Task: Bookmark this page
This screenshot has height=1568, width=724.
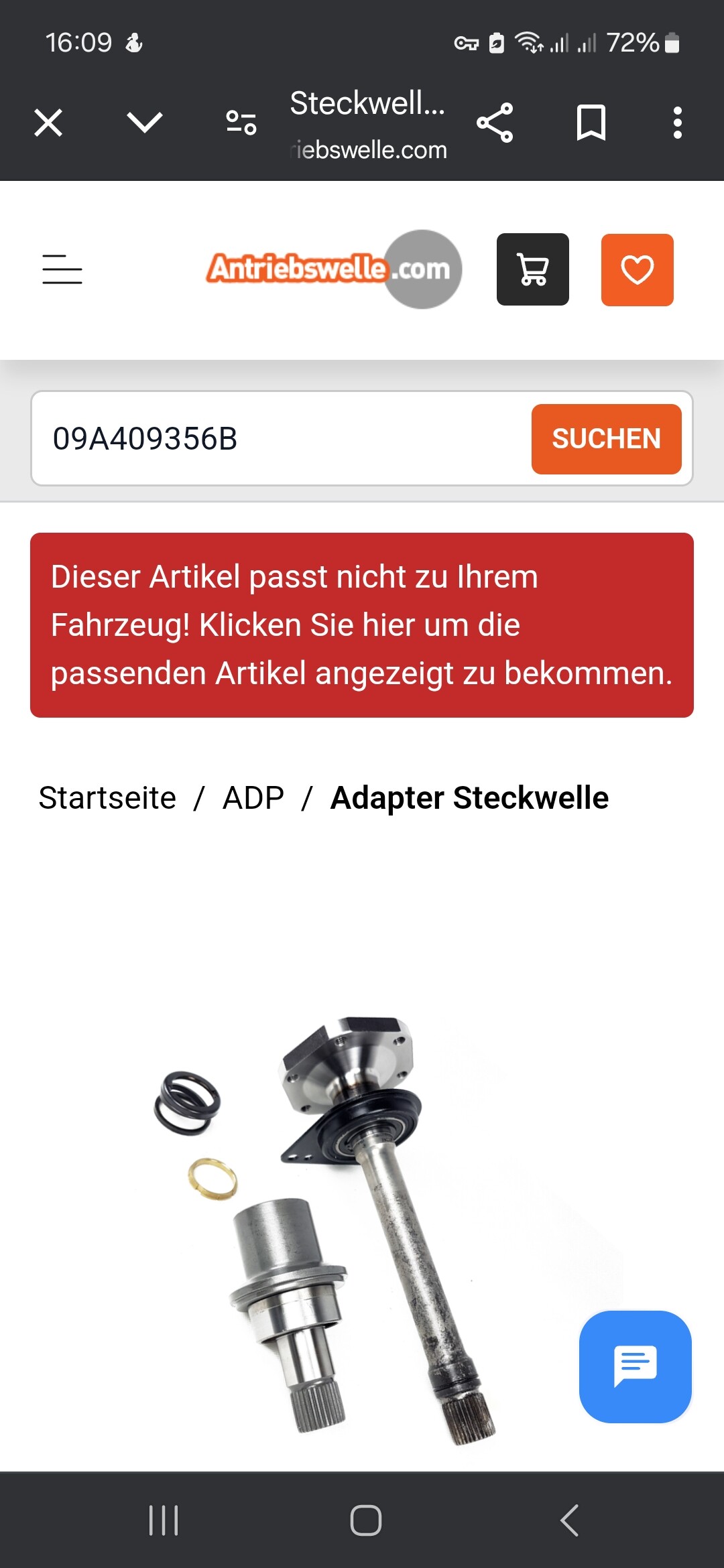Action: [x=591, y=123]
